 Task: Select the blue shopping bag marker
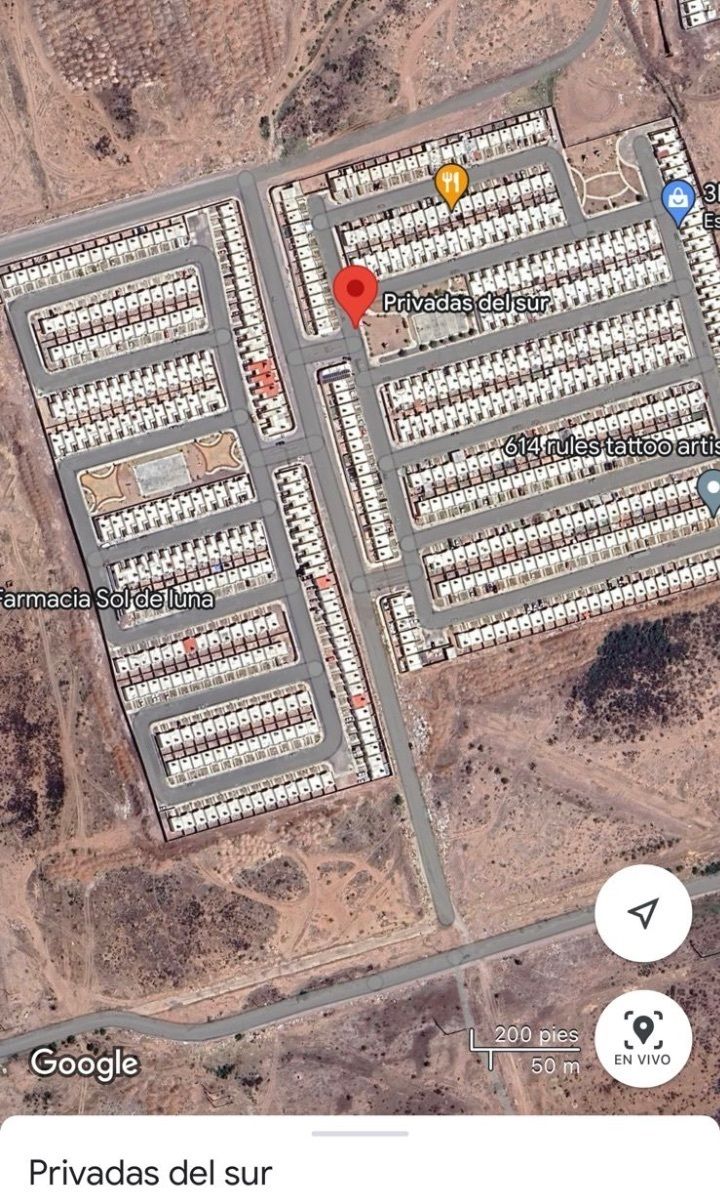[x=679, y=203]
